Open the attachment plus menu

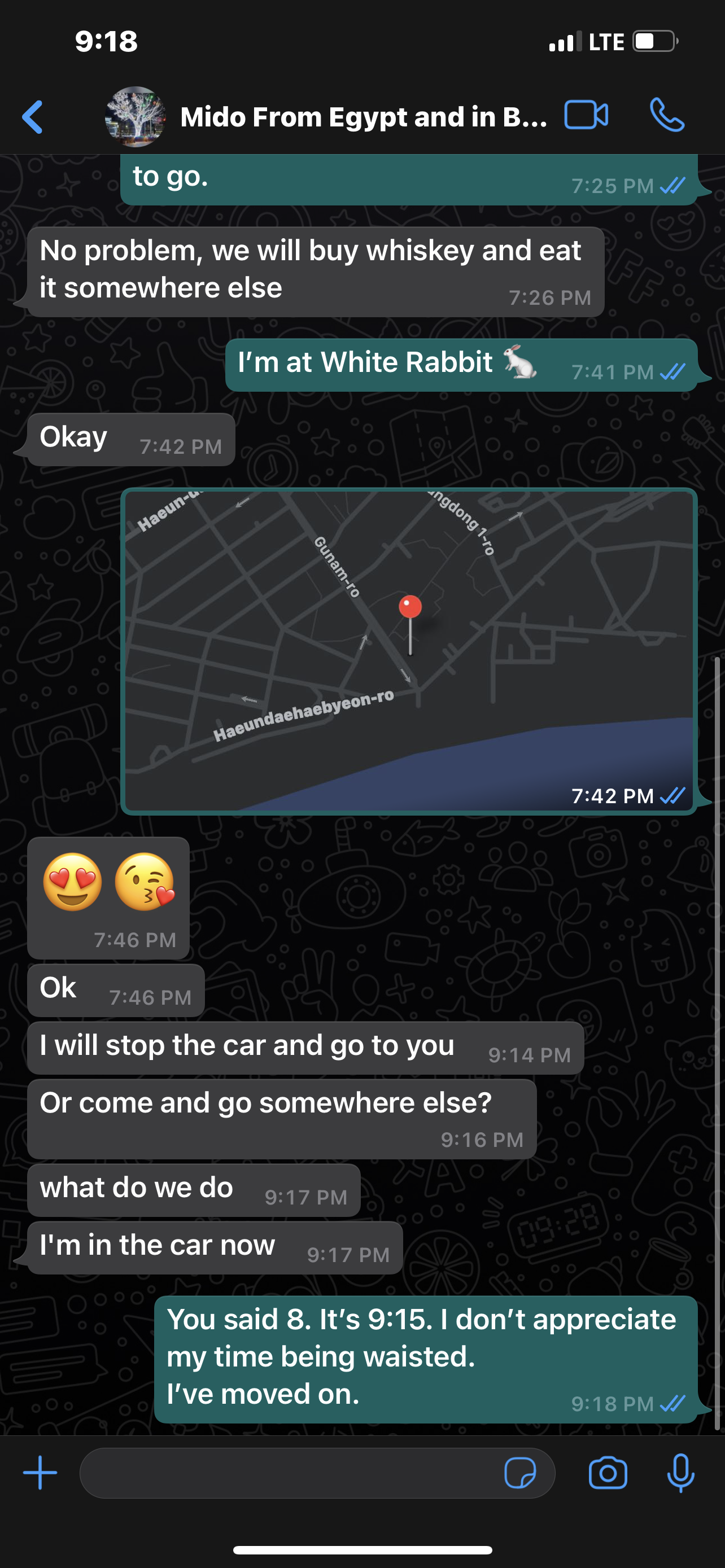(40, 1473)
